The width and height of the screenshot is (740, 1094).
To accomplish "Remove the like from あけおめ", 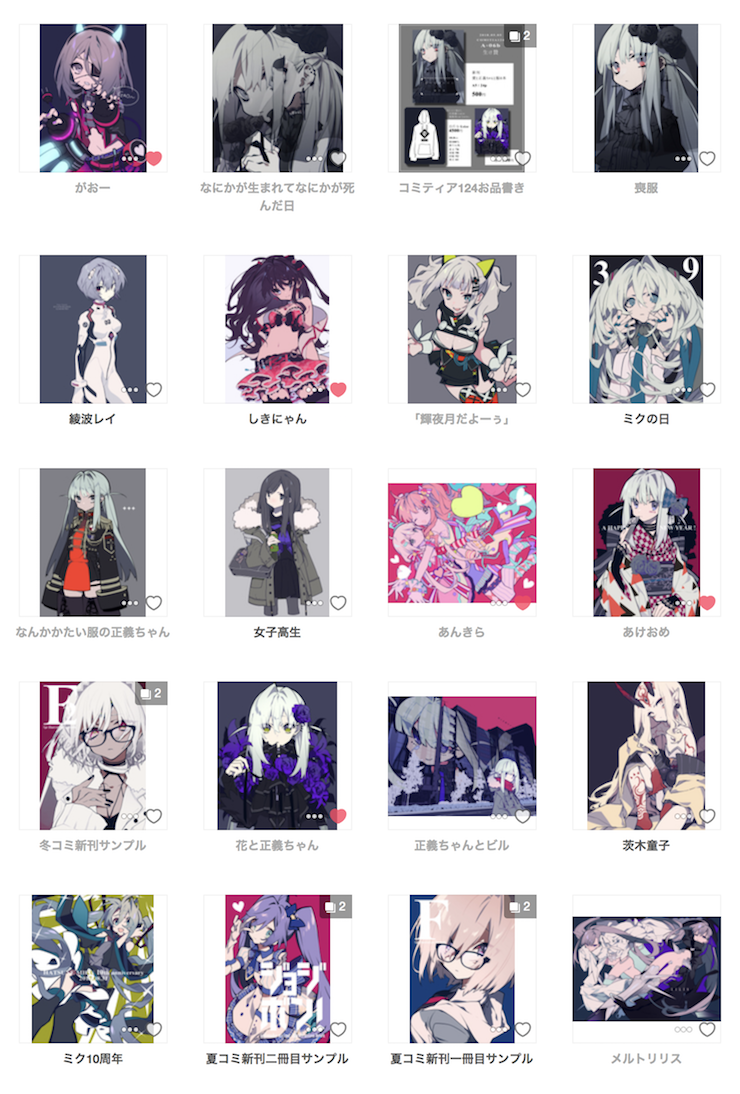I will coord(707,602).
